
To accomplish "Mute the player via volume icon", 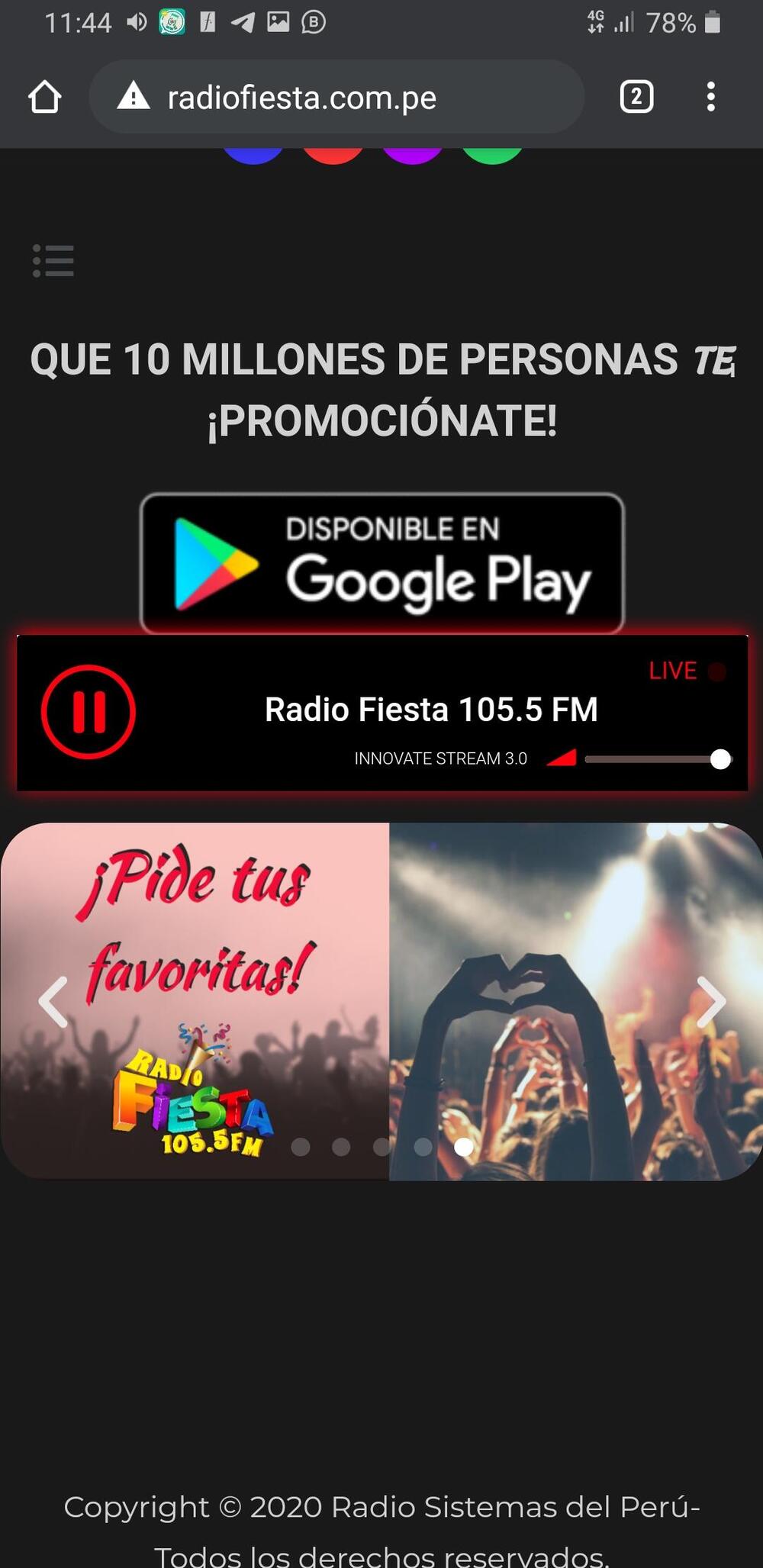I will [562, 758].
